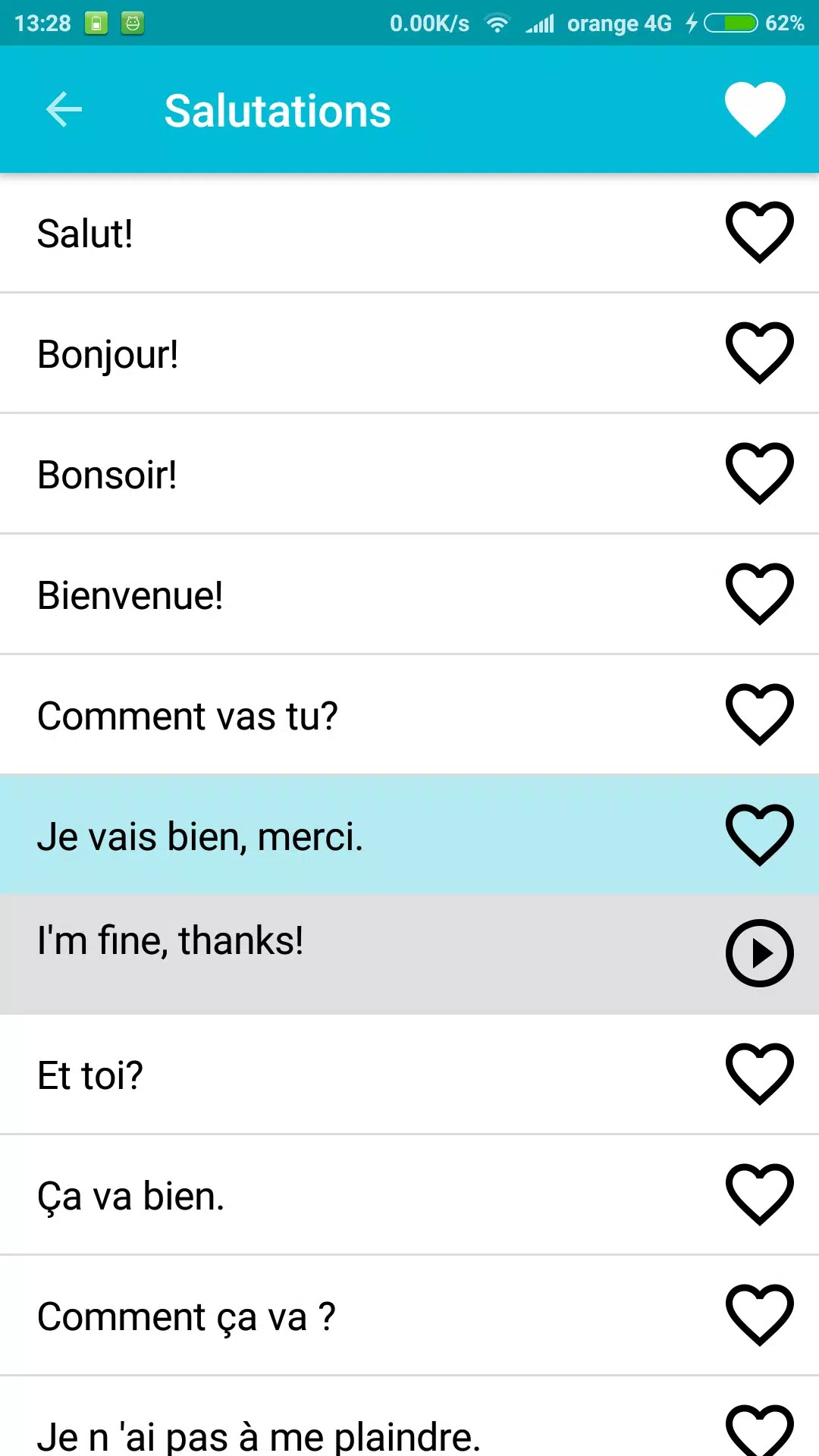Add "Bienvenue!" to favorites
The height and width of the screenshot is (1456, 819).
point(760,594)
